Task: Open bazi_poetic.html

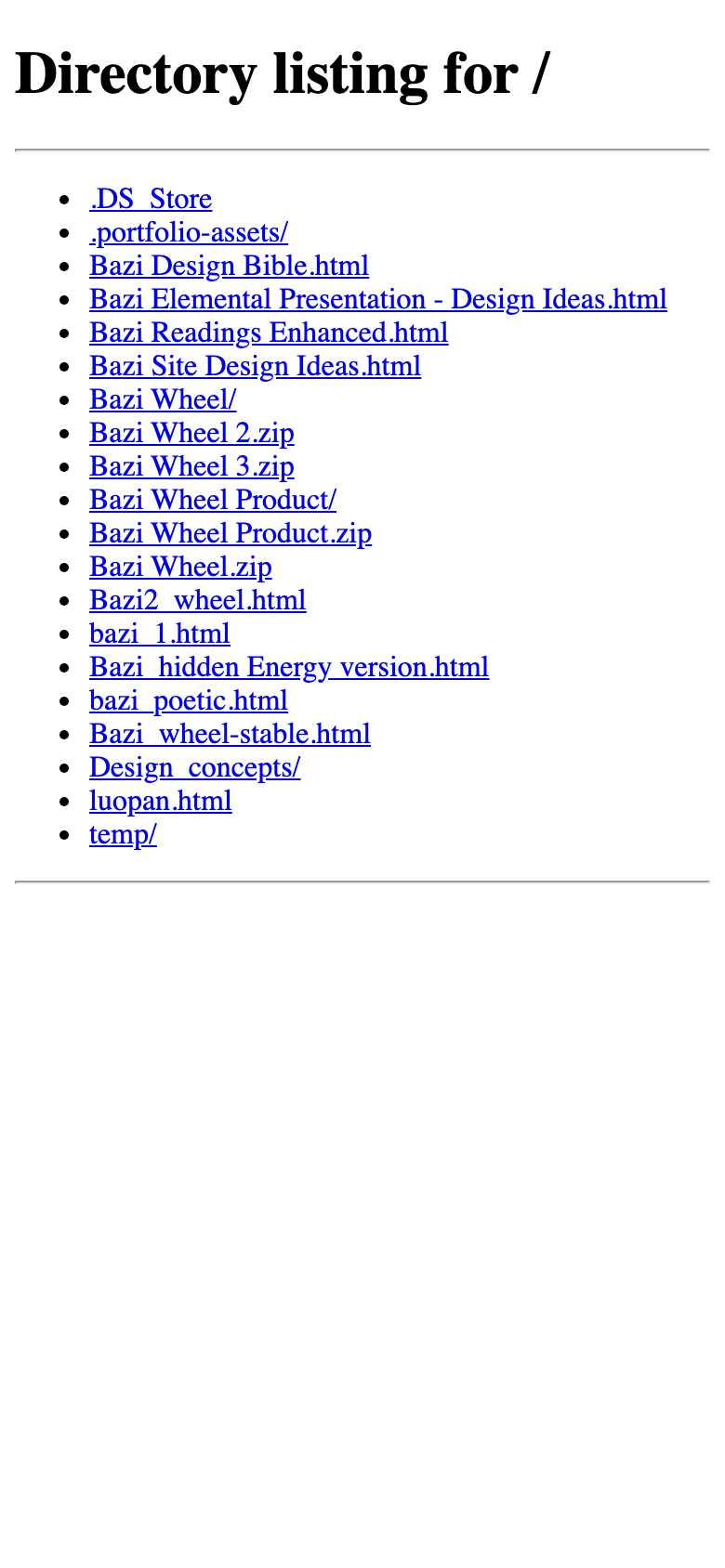Action: [x=189, y=700]
